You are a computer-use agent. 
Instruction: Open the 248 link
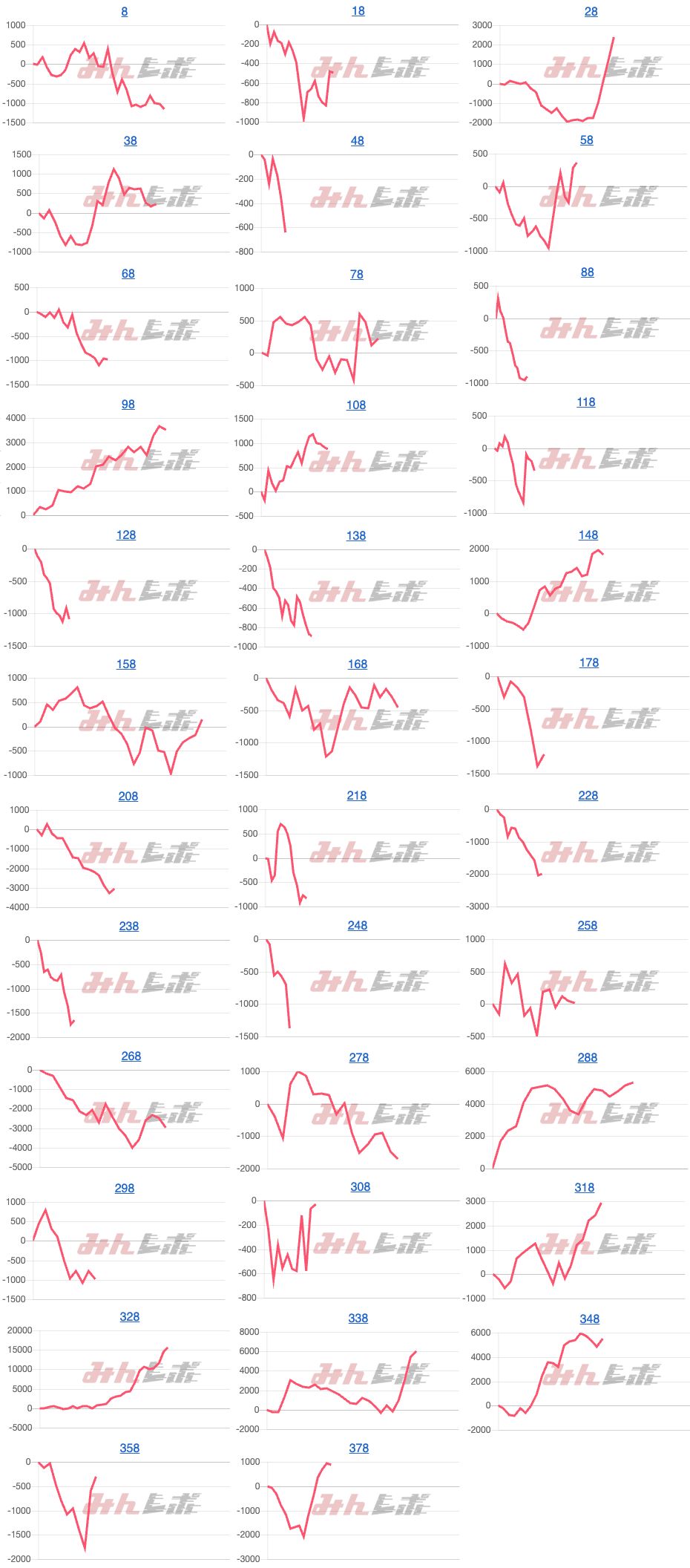pos(357,926)
